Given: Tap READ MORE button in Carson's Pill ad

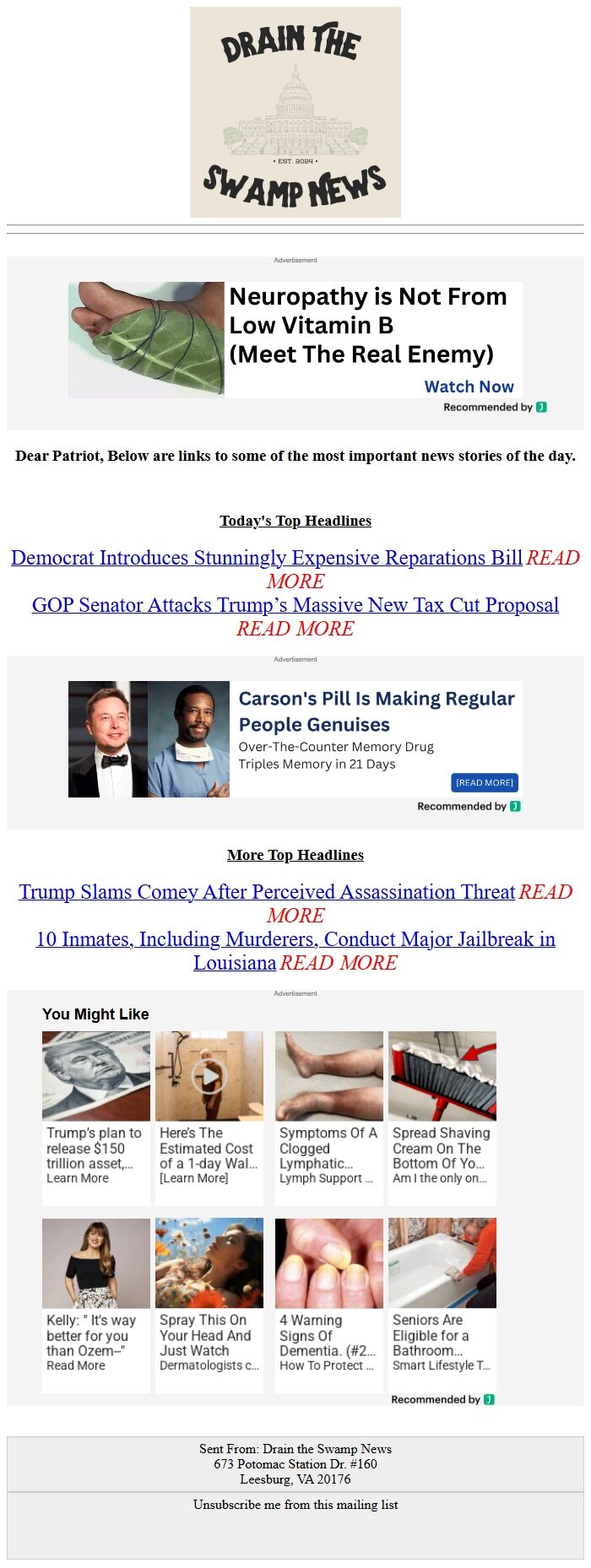Looking at the screenshot, I should 485,782.
